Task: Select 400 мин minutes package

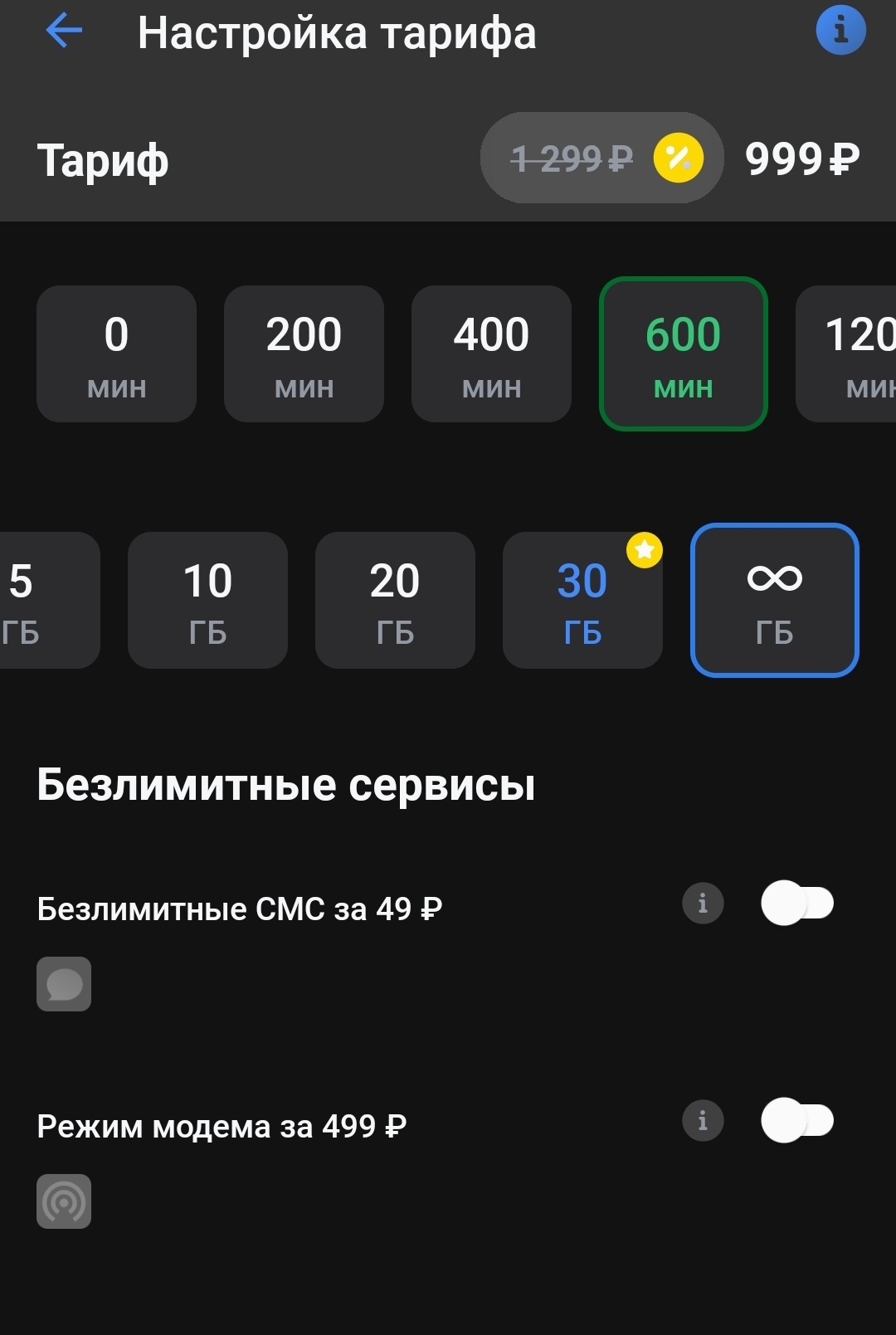Action: [x=491, y=353]
